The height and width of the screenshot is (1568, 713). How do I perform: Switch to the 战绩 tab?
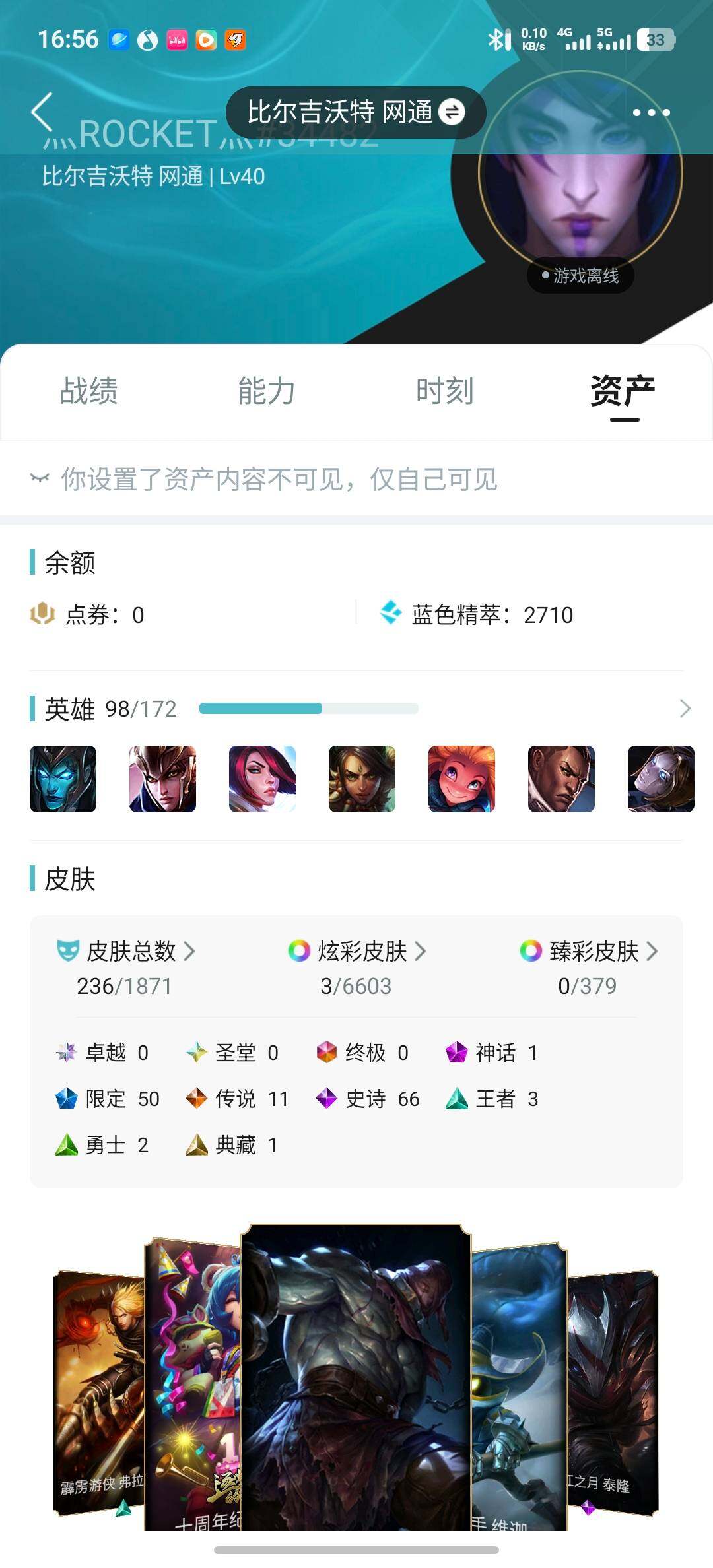tap(89, 391)
